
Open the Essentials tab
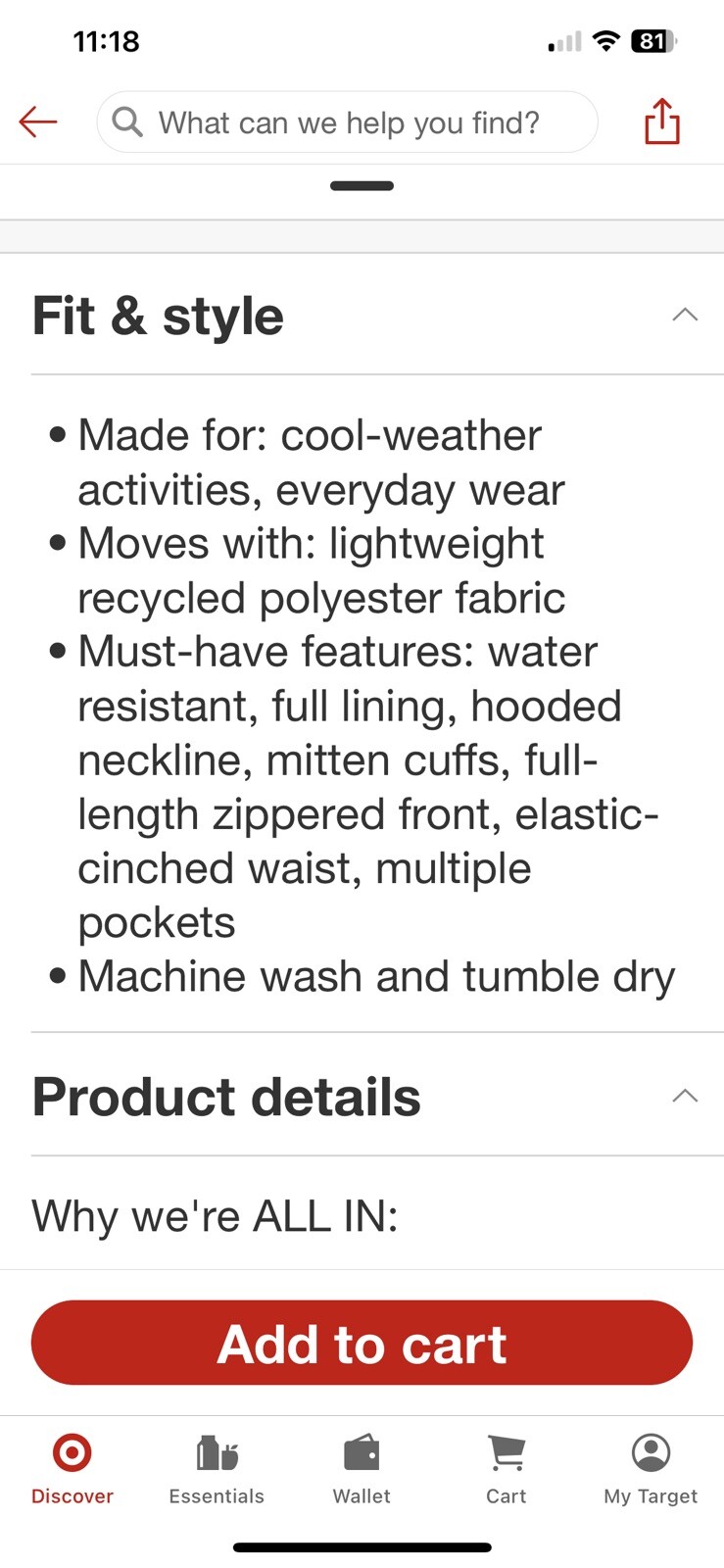[217, 1467]
